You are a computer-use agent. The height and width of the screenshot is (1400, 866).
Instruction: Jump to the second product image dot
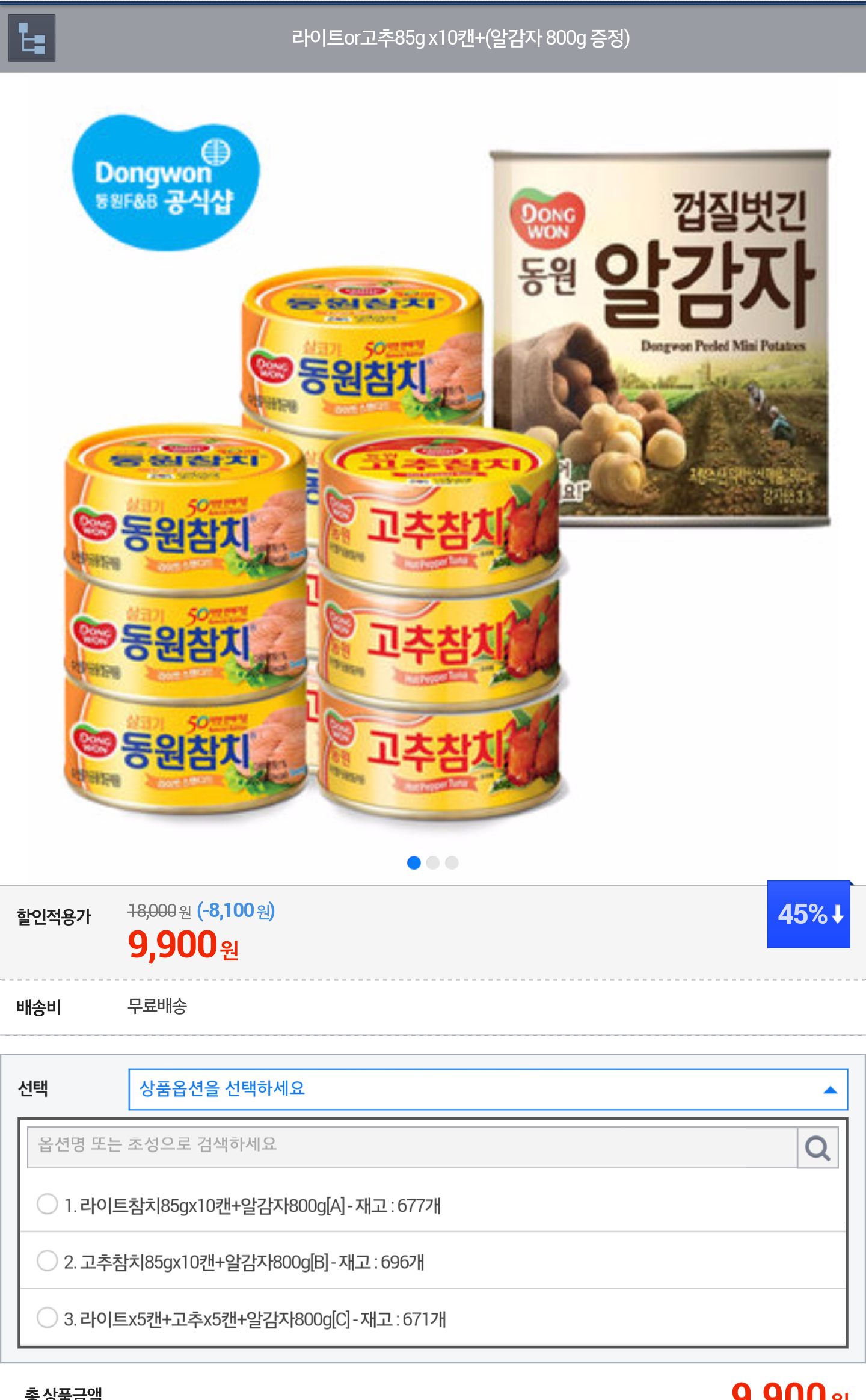tap(432, 862)
